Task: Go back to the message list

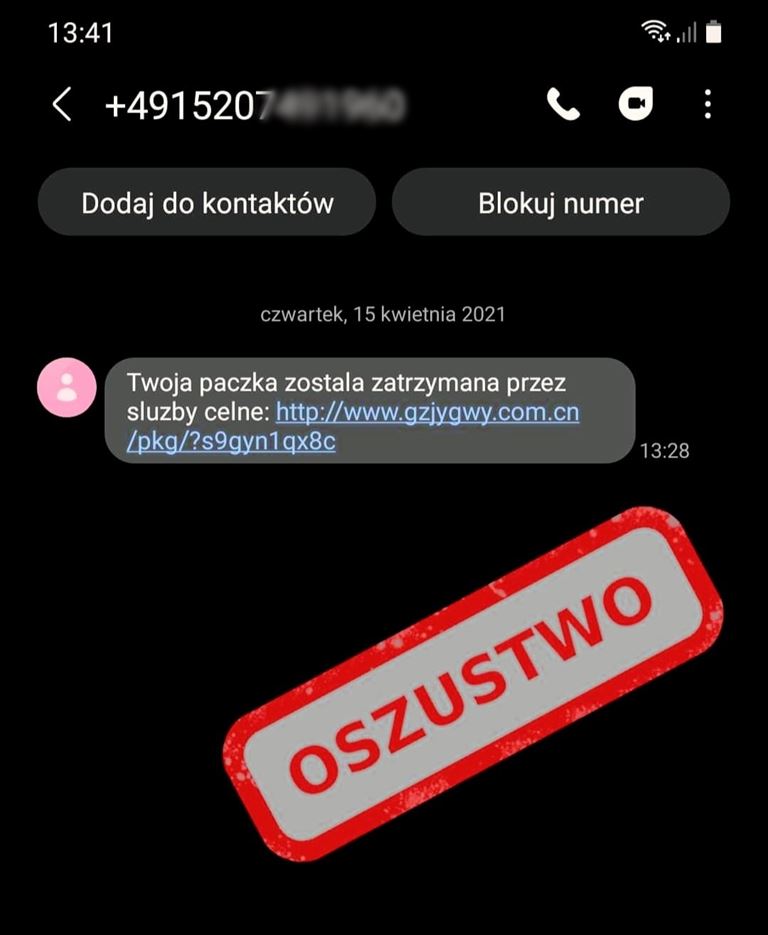Action: pos(62,104)
